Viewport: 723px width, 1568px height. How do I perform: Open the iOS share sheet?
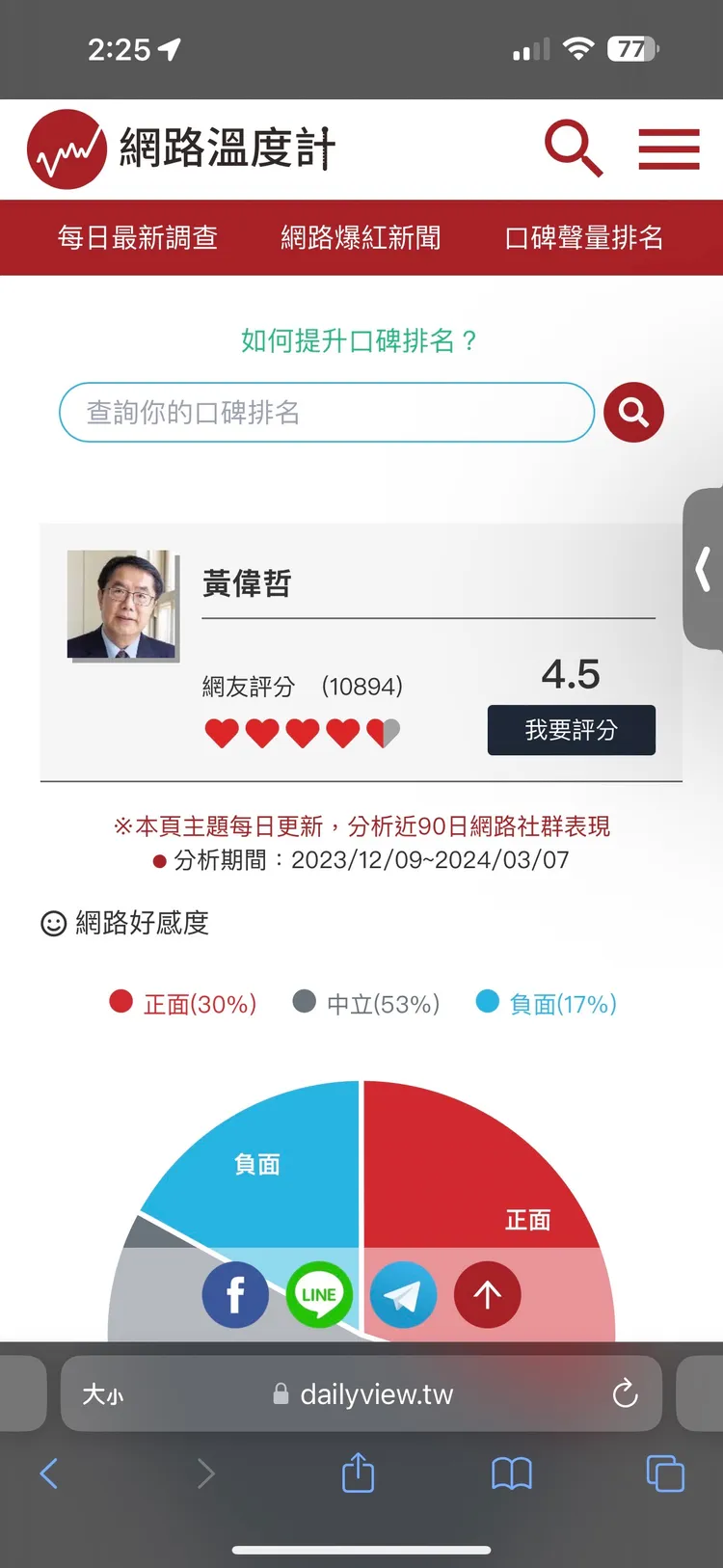[x=358, y=1473]
